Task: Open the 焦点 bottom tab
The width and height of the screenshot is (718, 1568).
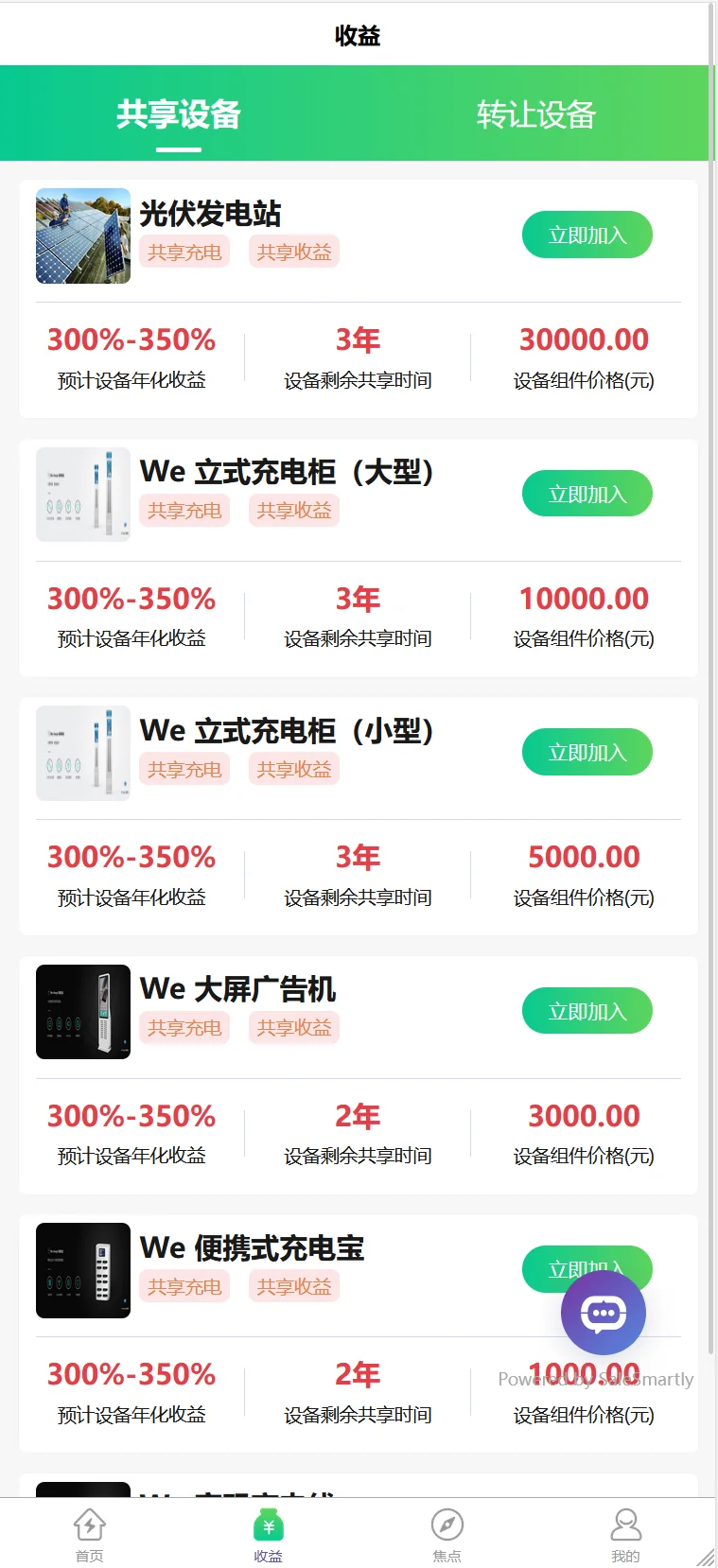Action: tap(447, 1535)
